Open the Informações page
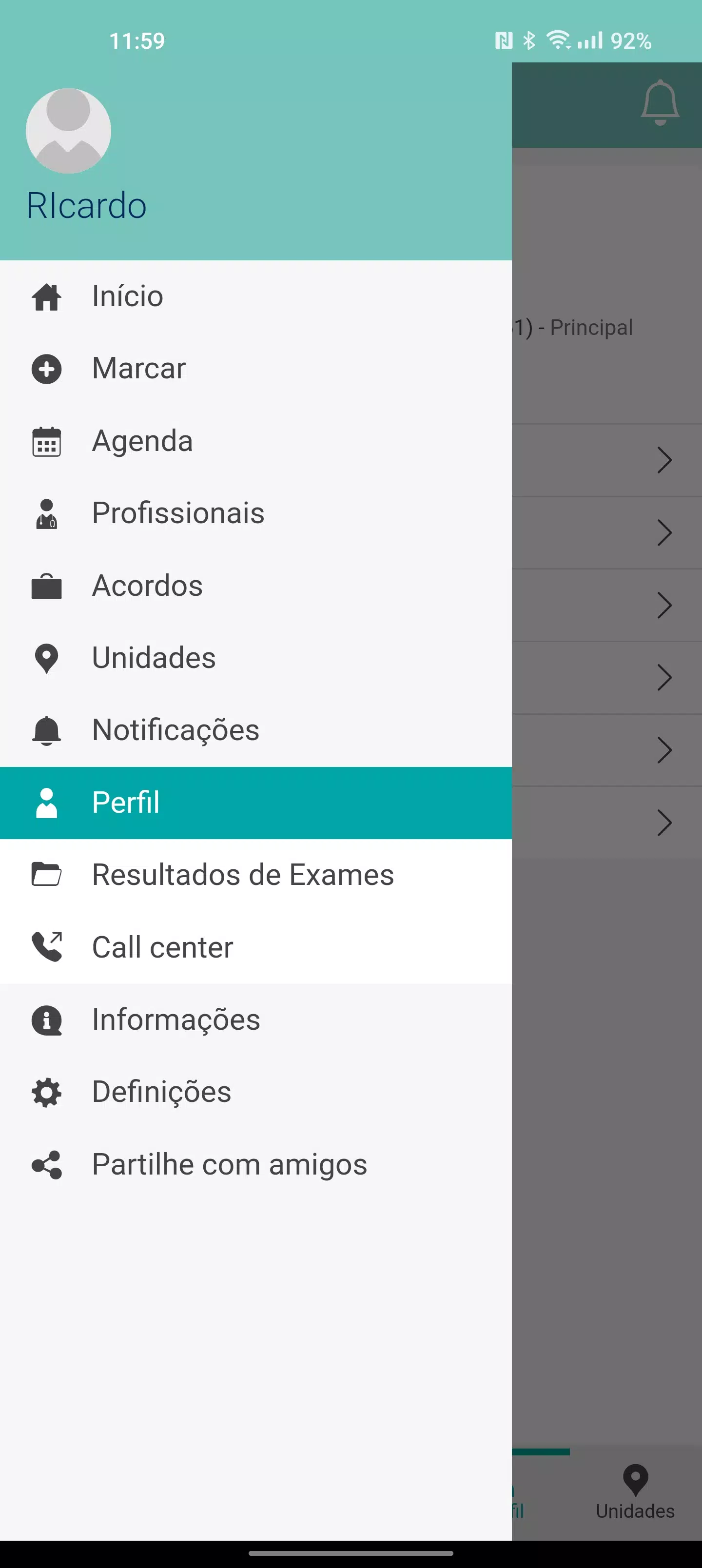The width and height of the screenshot is (702, 1568). click(x=175, y=1019)
